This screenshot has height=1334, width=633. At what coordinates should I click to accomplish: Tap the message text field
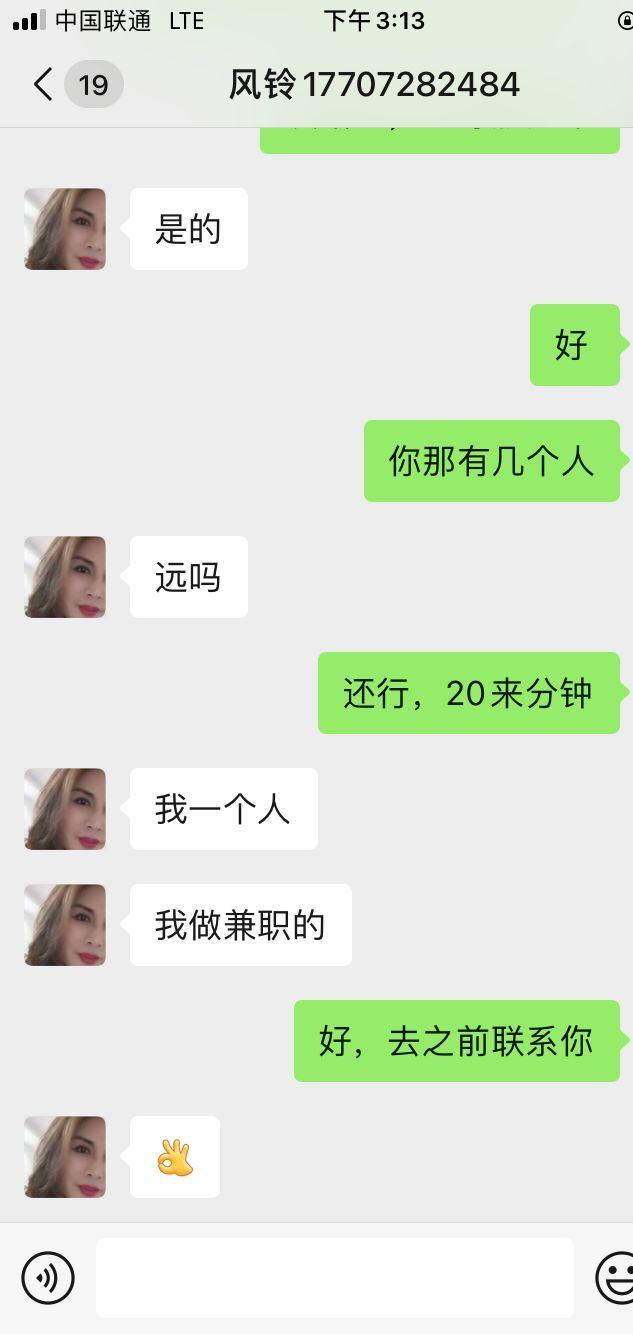[x=334, y=1277]
